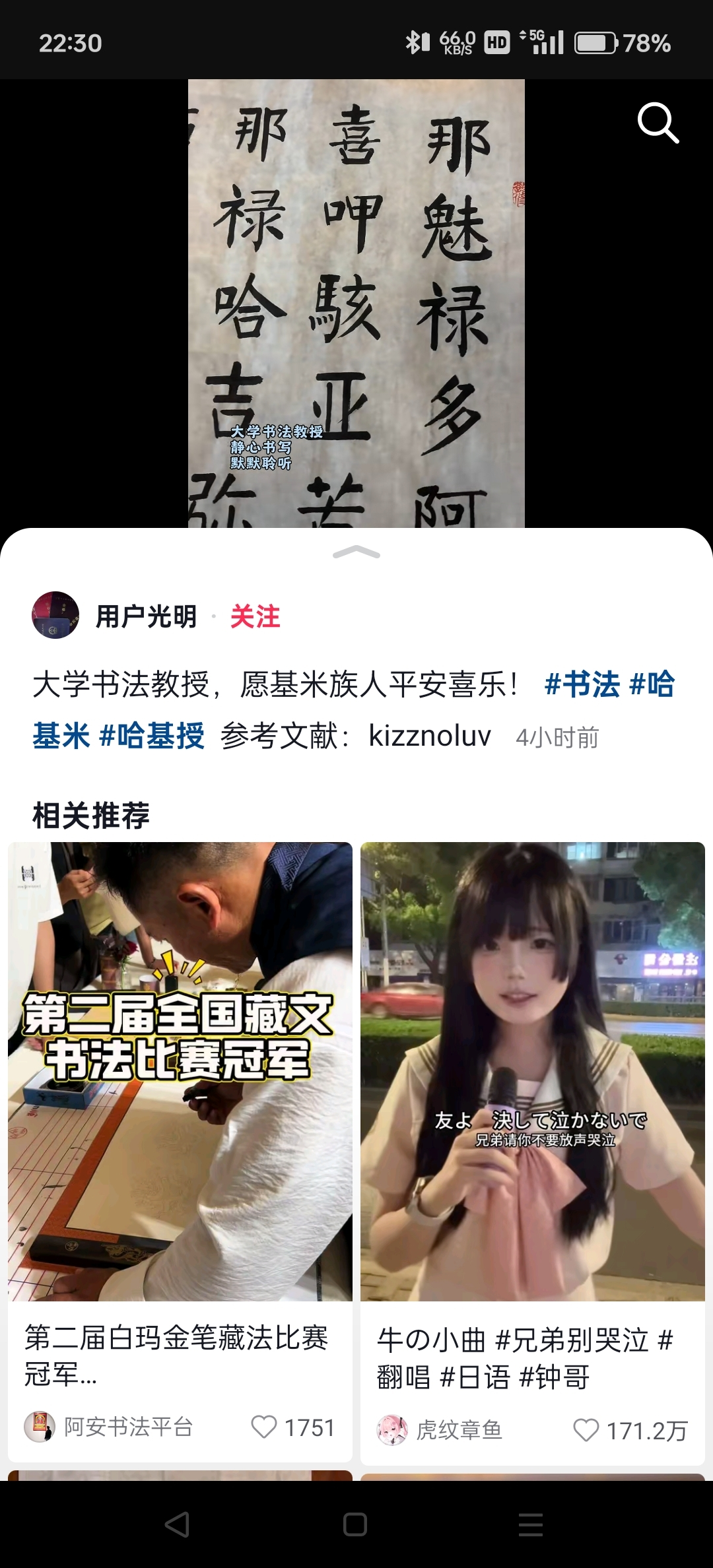Open the #书法 hashtag
The width and height of the screenshot is (713, 1568).
pyautogui.click(x=582, y=684)
